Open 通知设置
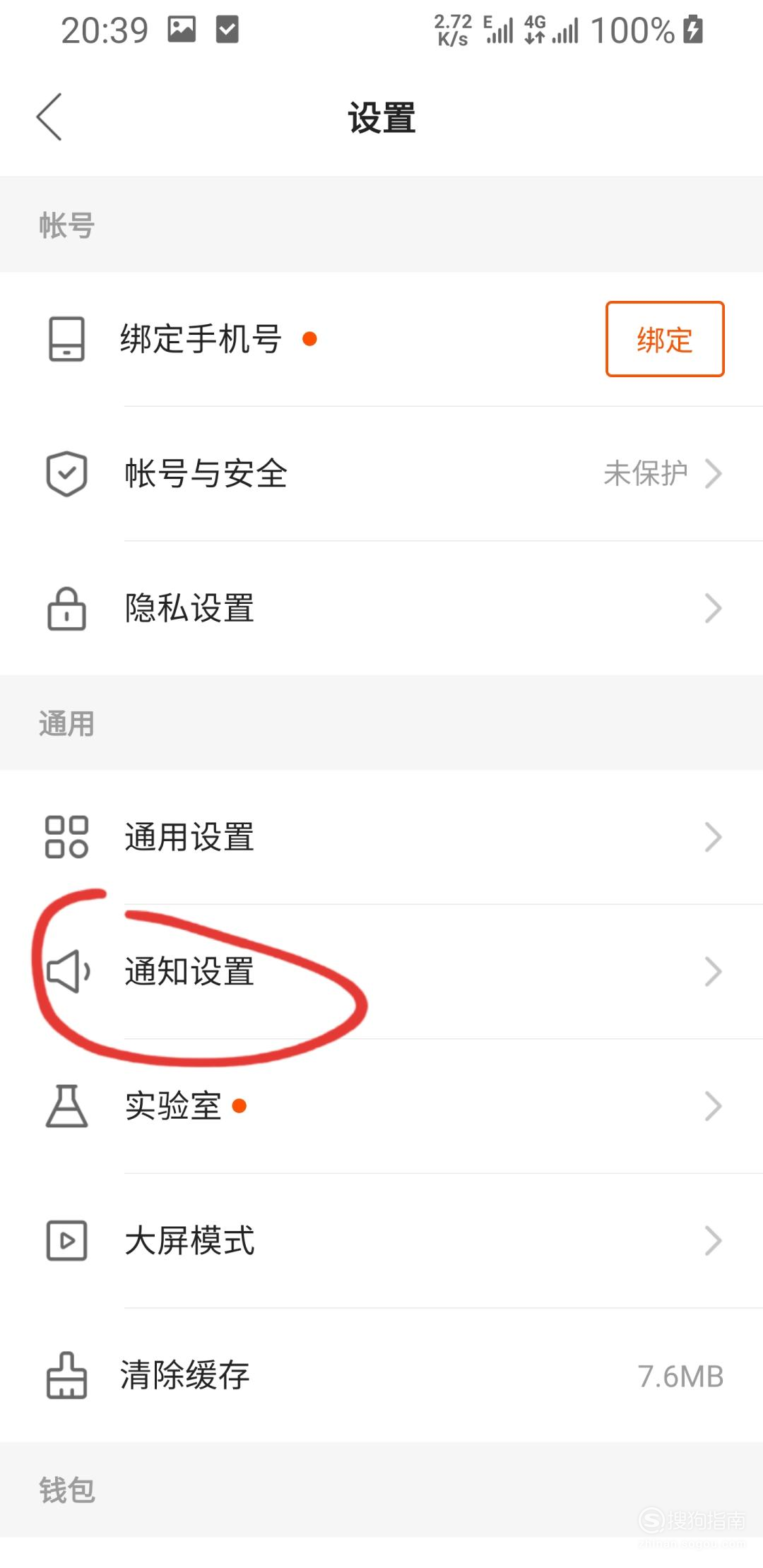763x1568 pixels. click(x=381, y=972)
